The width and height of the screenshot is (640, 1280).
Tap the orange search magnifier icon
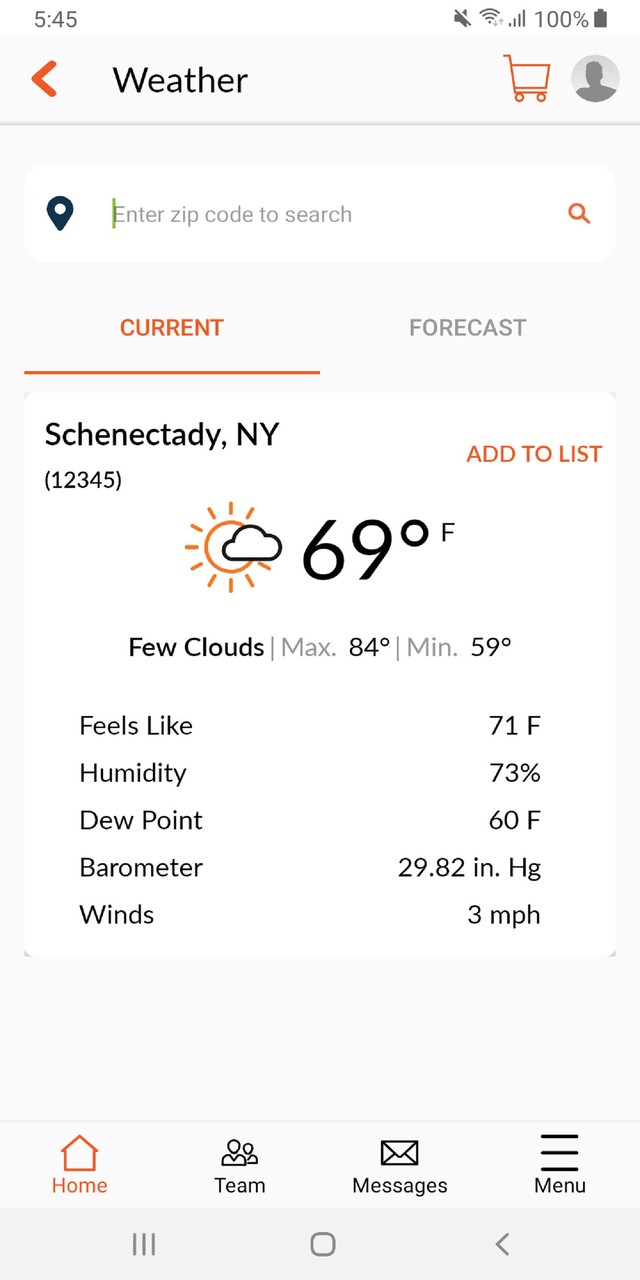pyautogui.click(x=579, y=213)
